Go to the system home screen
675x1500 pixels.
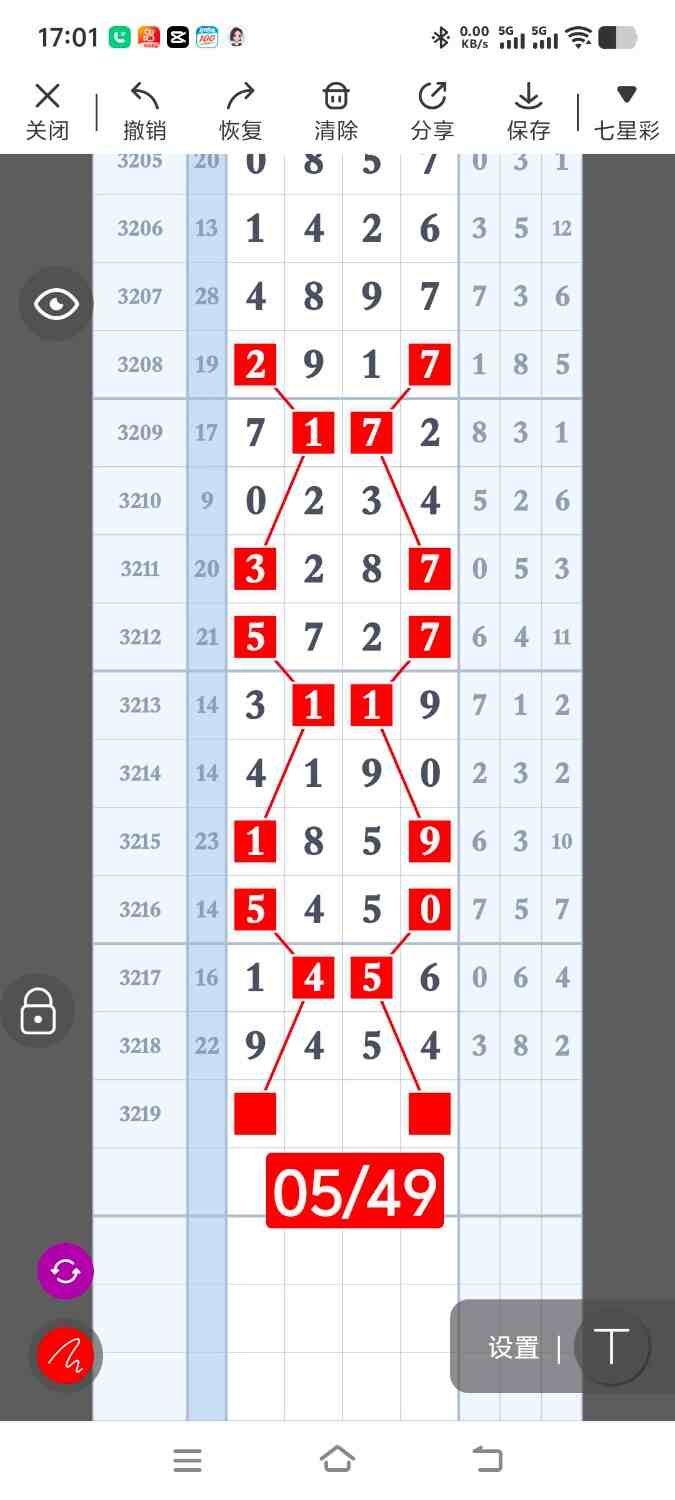[337, 1460]
